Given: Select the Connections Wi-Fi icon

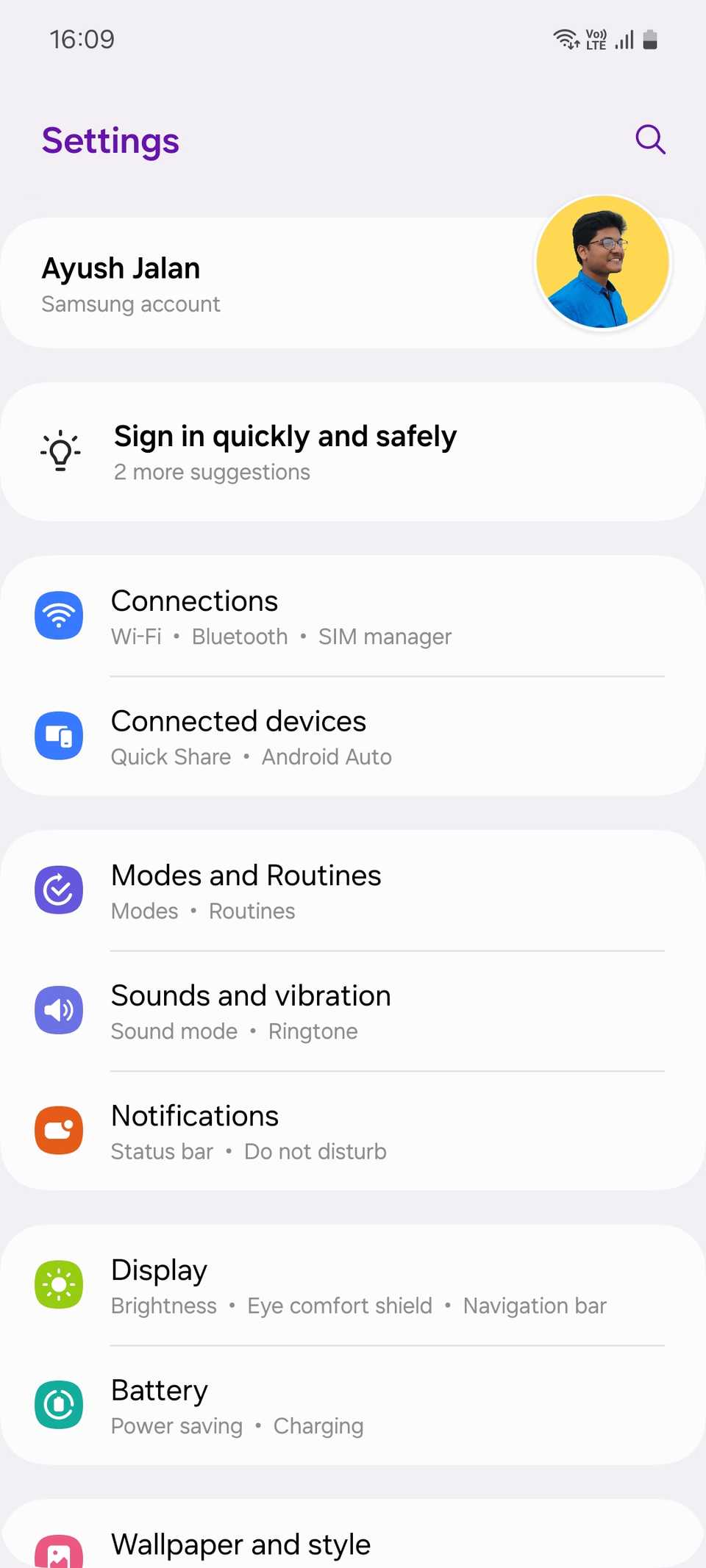Looking at the screenshot, I should click(x=59, y=616).
